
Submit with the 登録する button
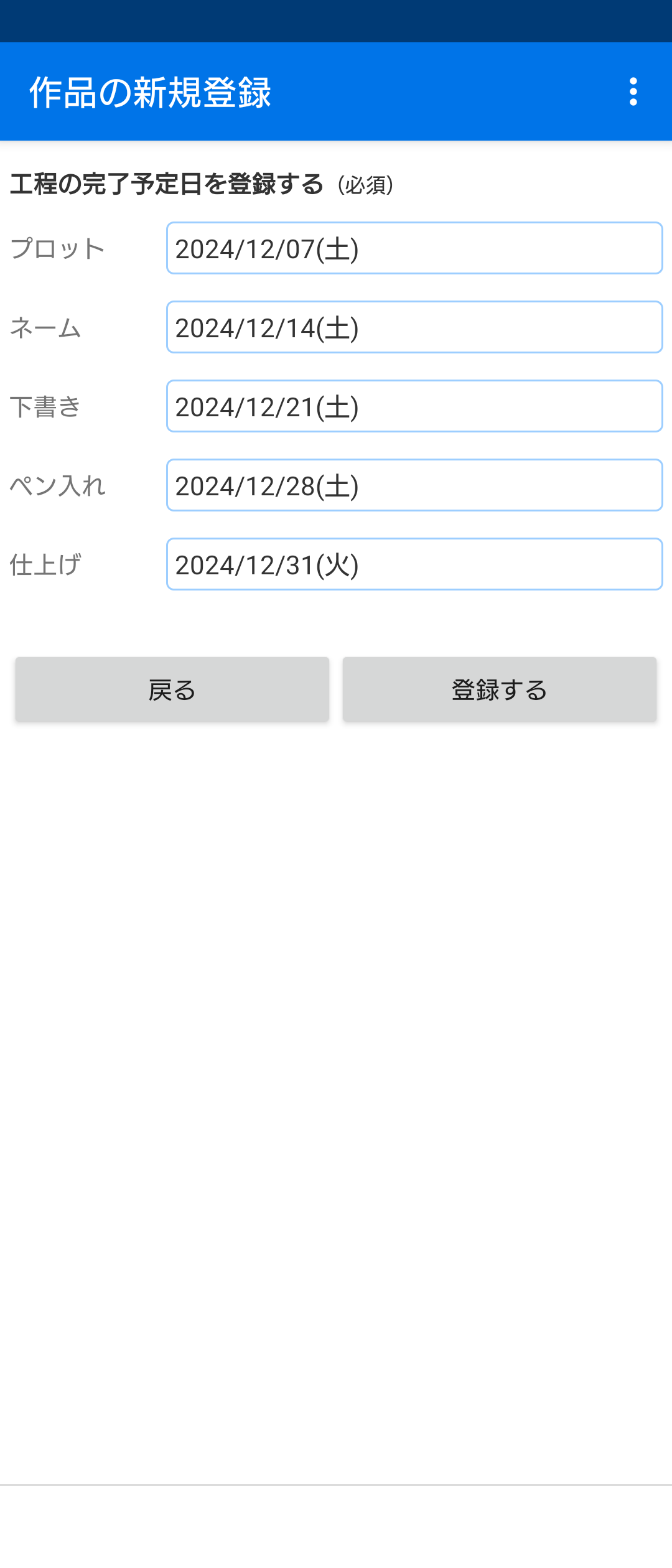(x=499, y=689)
